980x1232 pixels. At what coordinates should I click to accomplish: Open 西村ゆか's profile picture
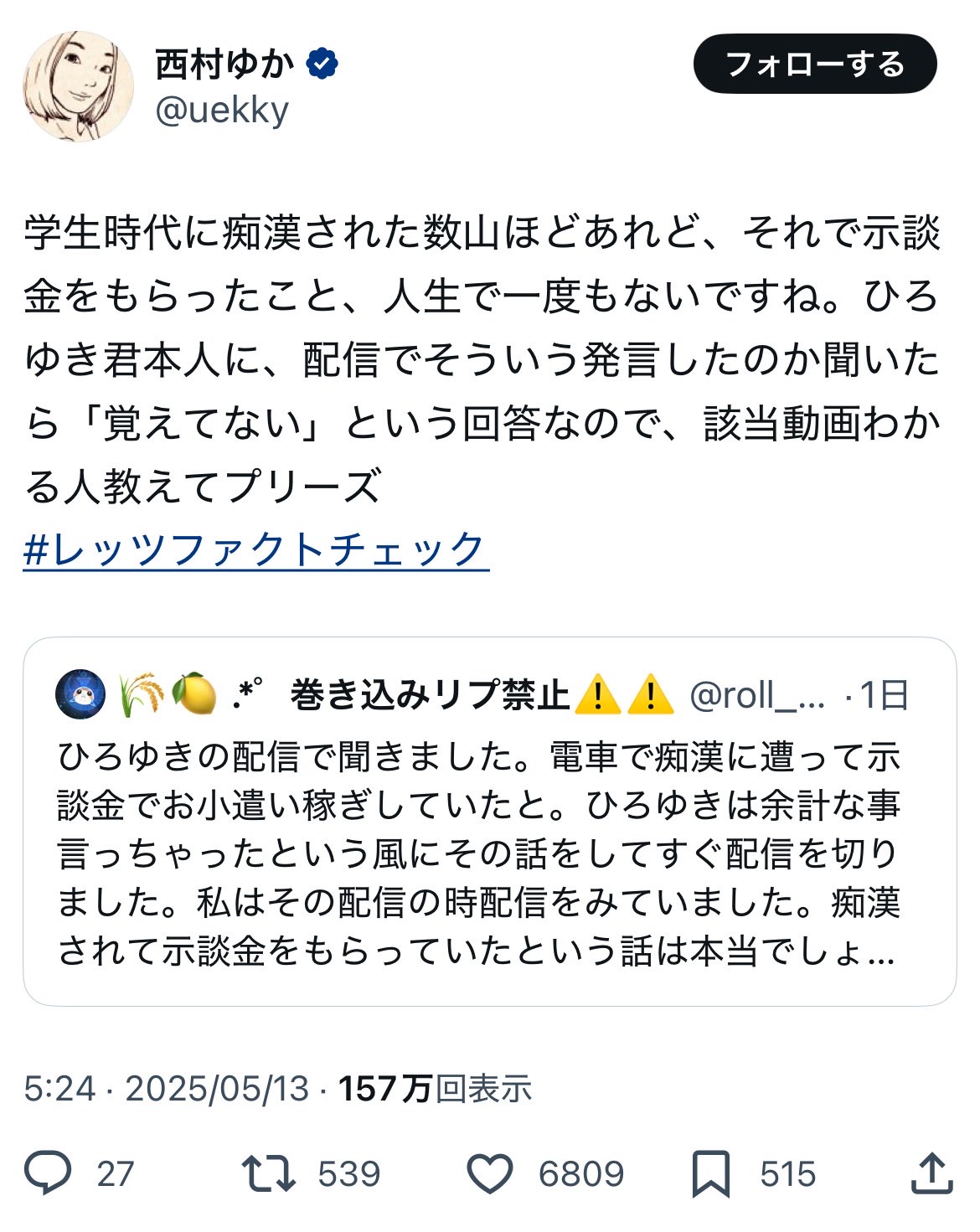click(x=78, y=86)
